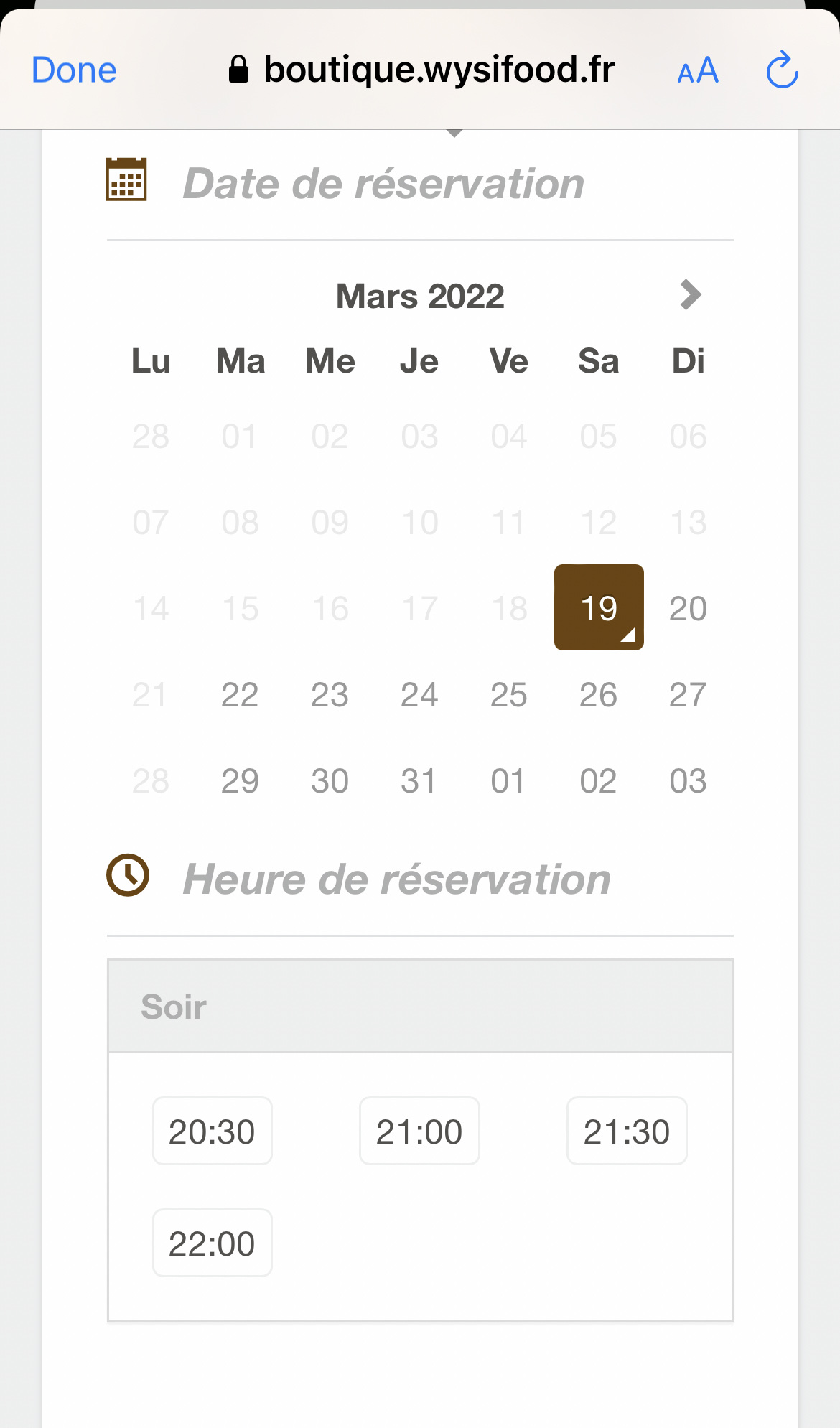Tap Done to close the browser view
Viewport: 840px width, 1428px height.
point(74,70)
